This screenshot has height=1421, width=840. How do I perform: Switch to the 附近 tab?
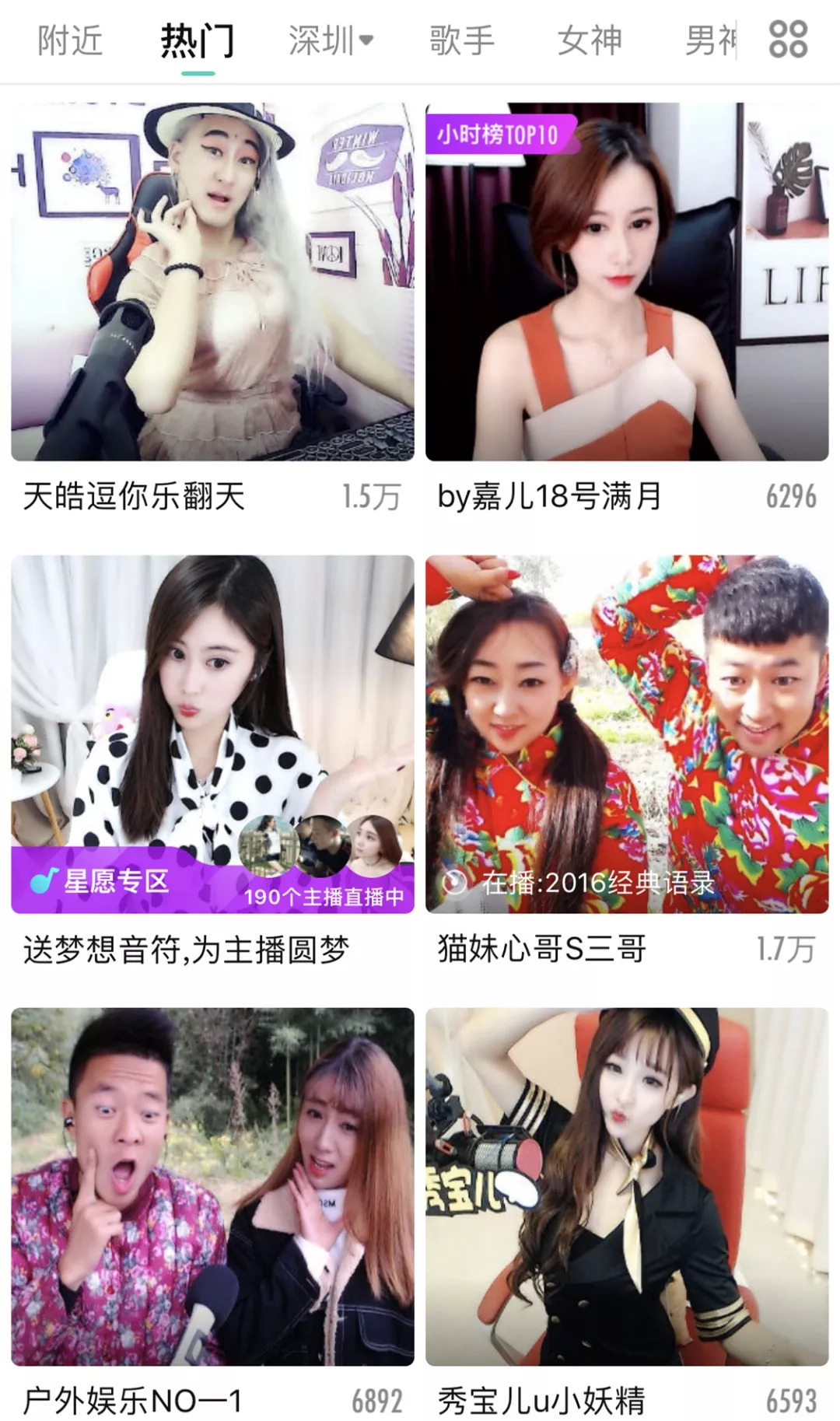tap(70, 40)
